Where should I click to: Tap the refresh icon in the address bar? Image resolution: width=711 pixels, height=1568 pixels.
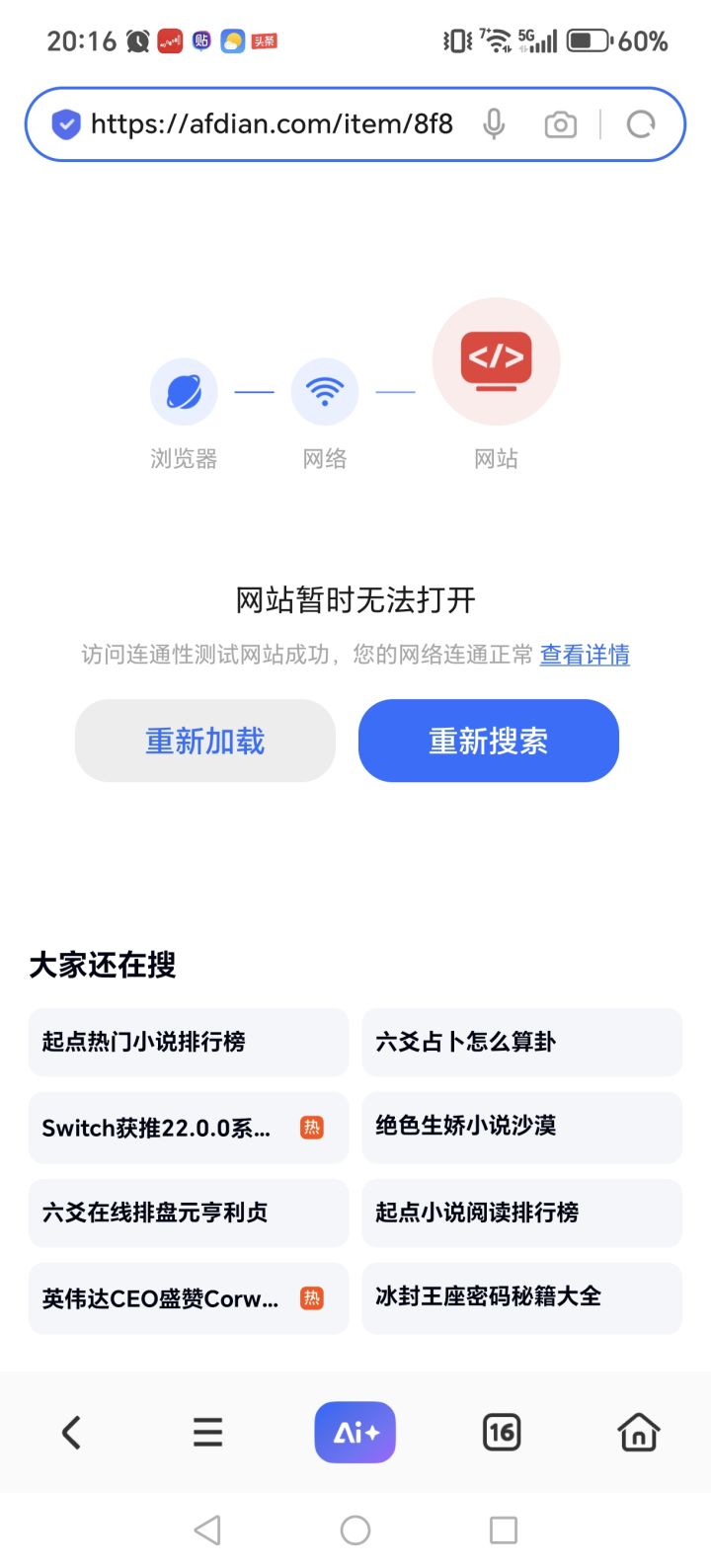click(x=640, y=123)
